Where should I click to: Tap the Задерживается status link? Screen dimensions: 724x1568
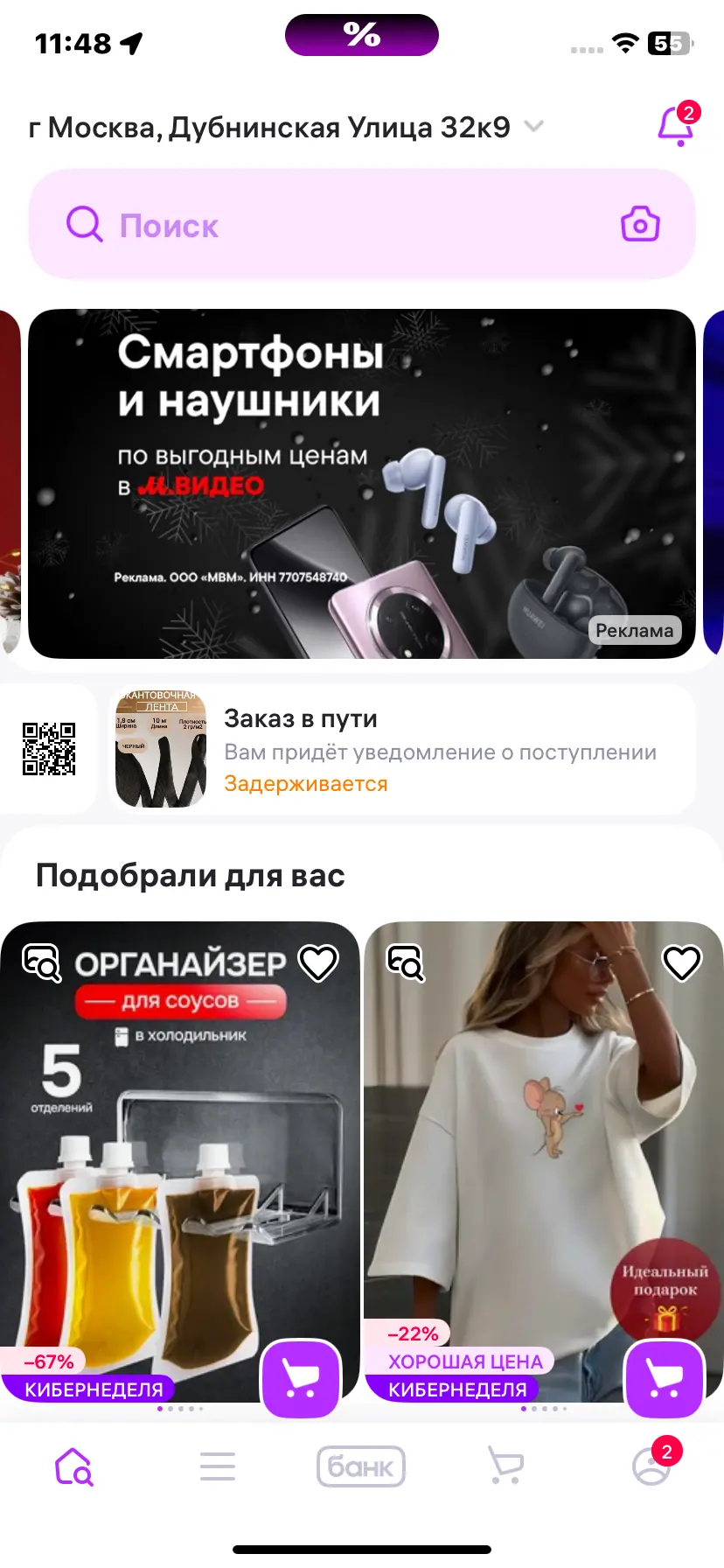pyautogui.click(x=306, y=783)
